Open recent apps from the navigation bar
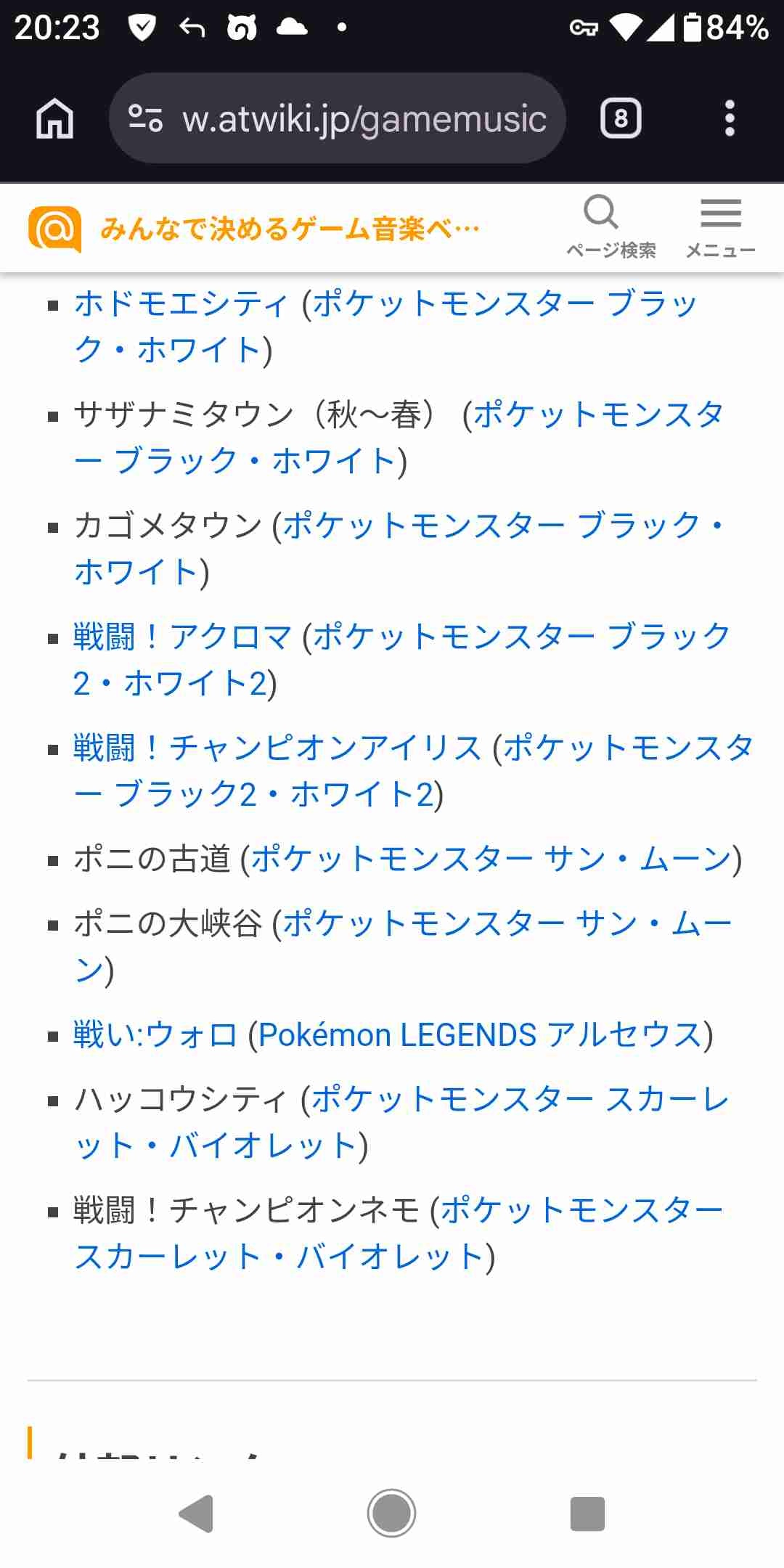This screenshot has width=784, height=1568. 587,1514
